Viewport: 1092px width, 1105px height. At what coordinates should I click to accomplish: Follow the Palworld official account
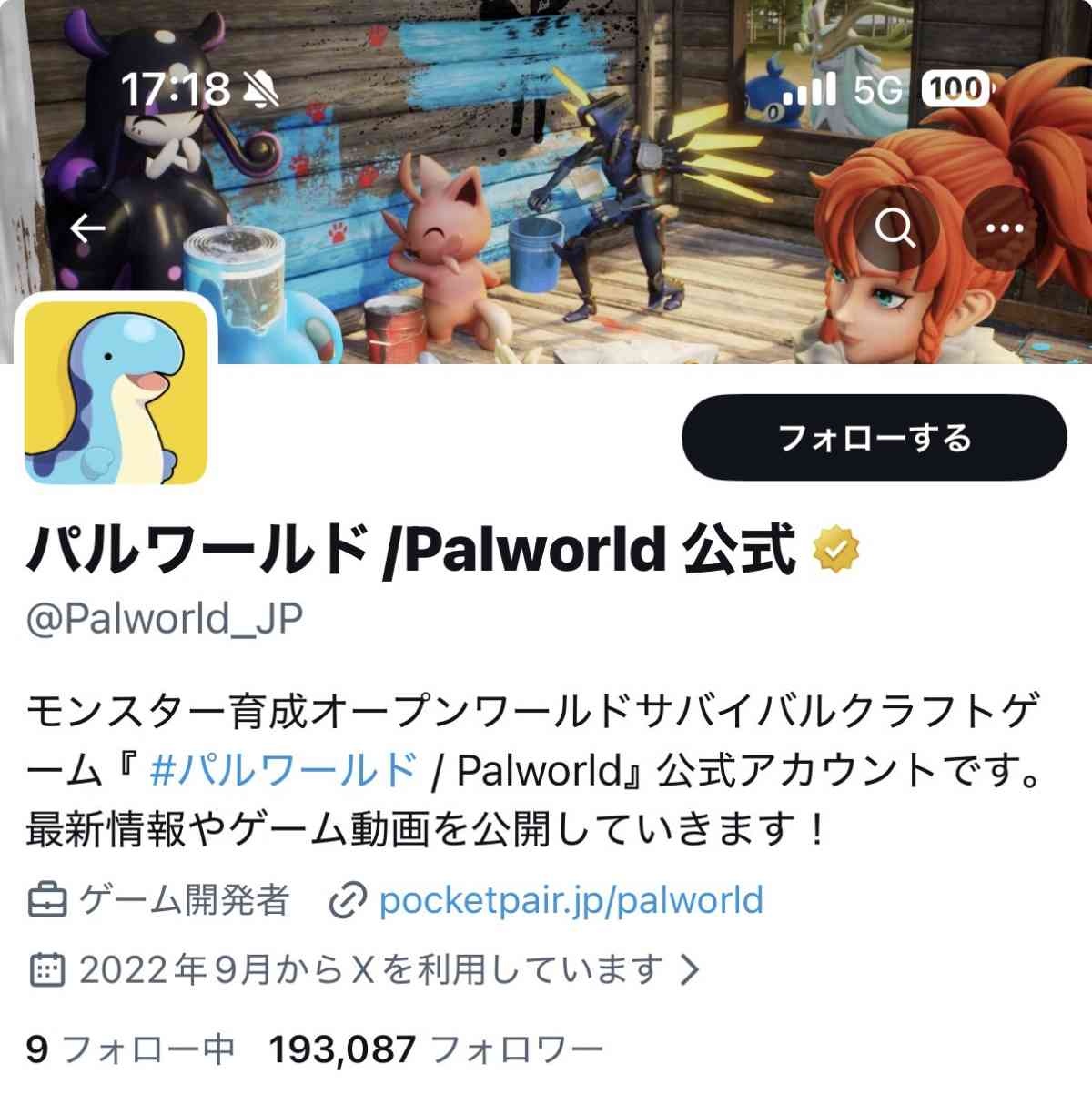[x=874, y=438]
